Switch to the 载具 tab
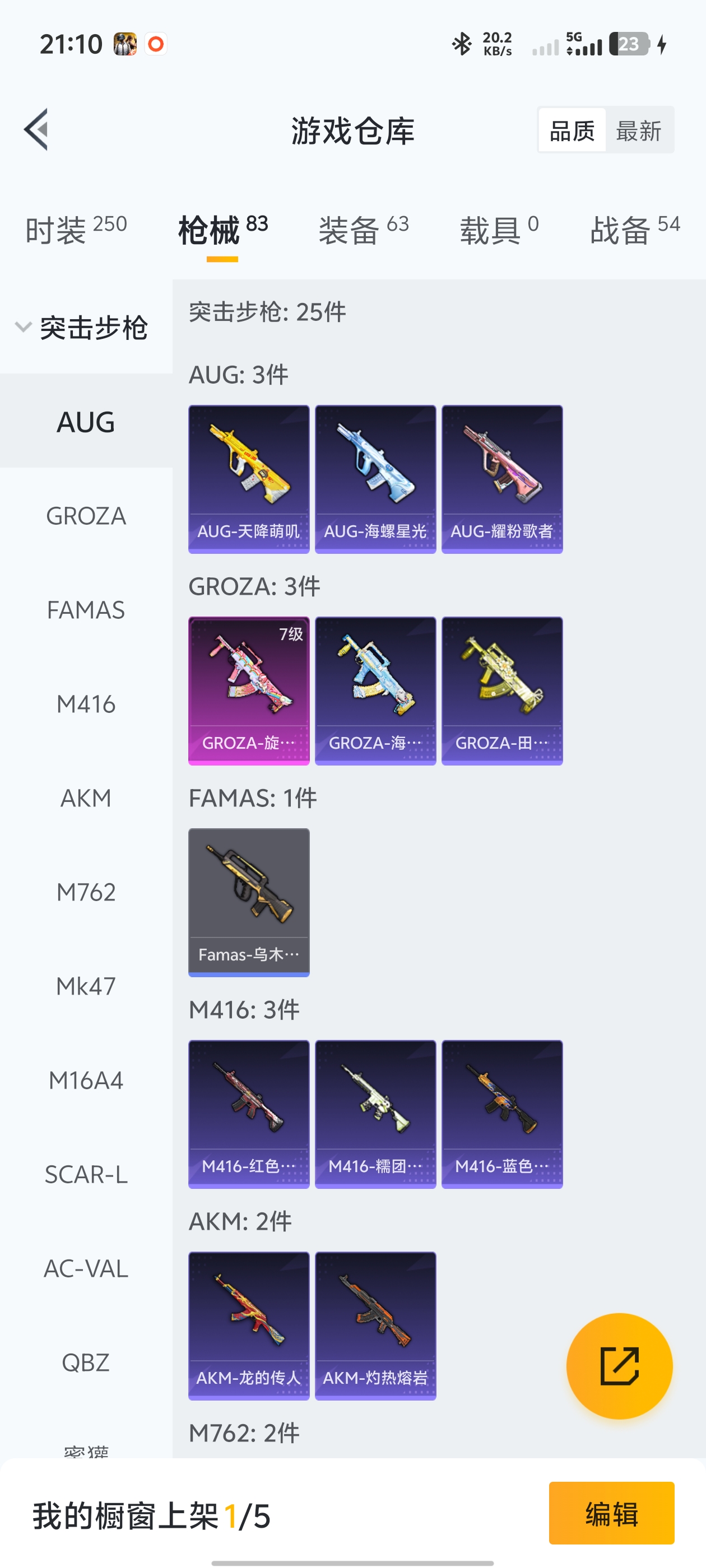This screenshot has width=706, height=1568. pos(498,230)
